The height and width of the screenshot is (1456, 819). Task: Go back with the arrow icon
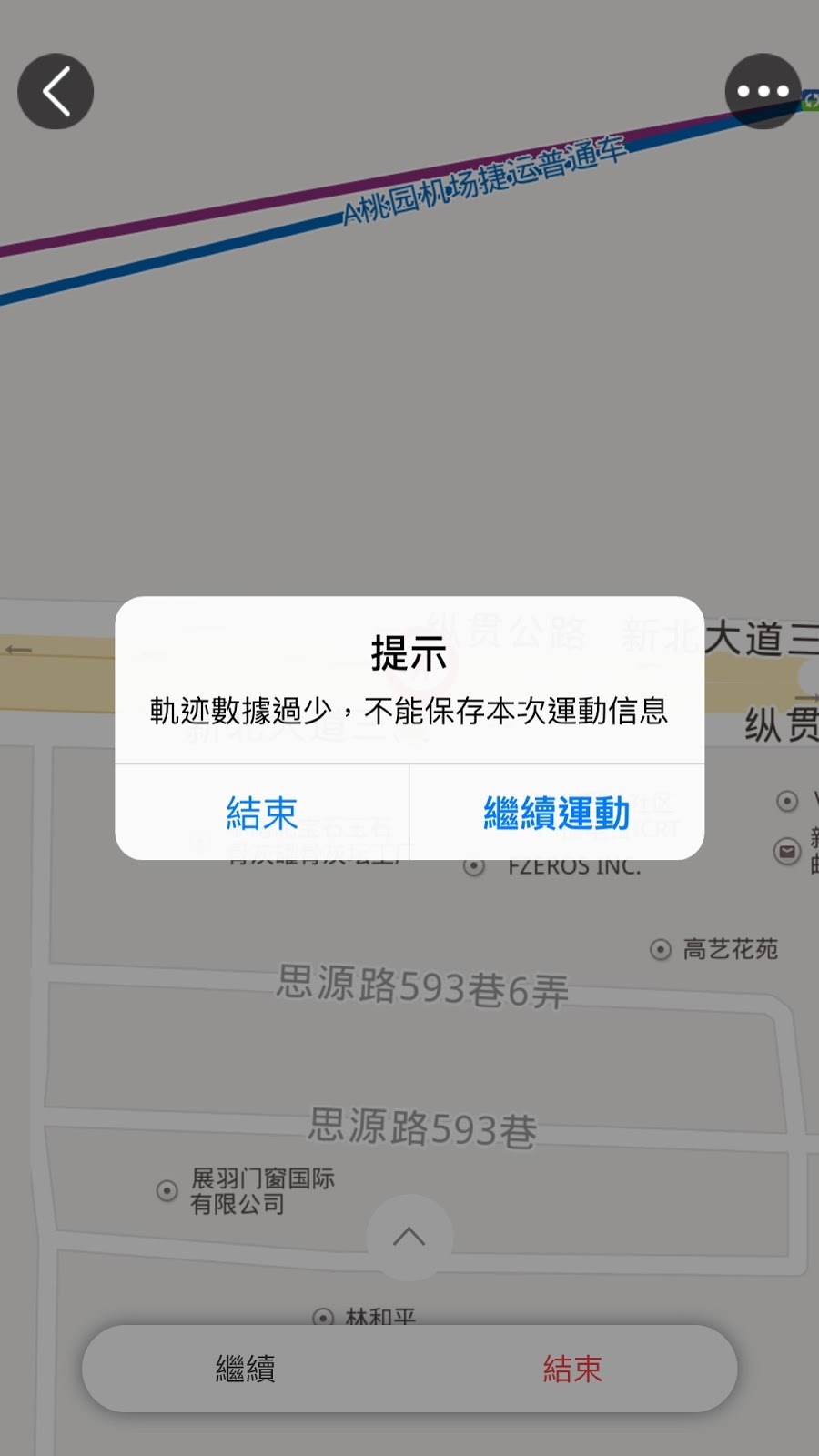pyautogui.click(x=56, y=91)
